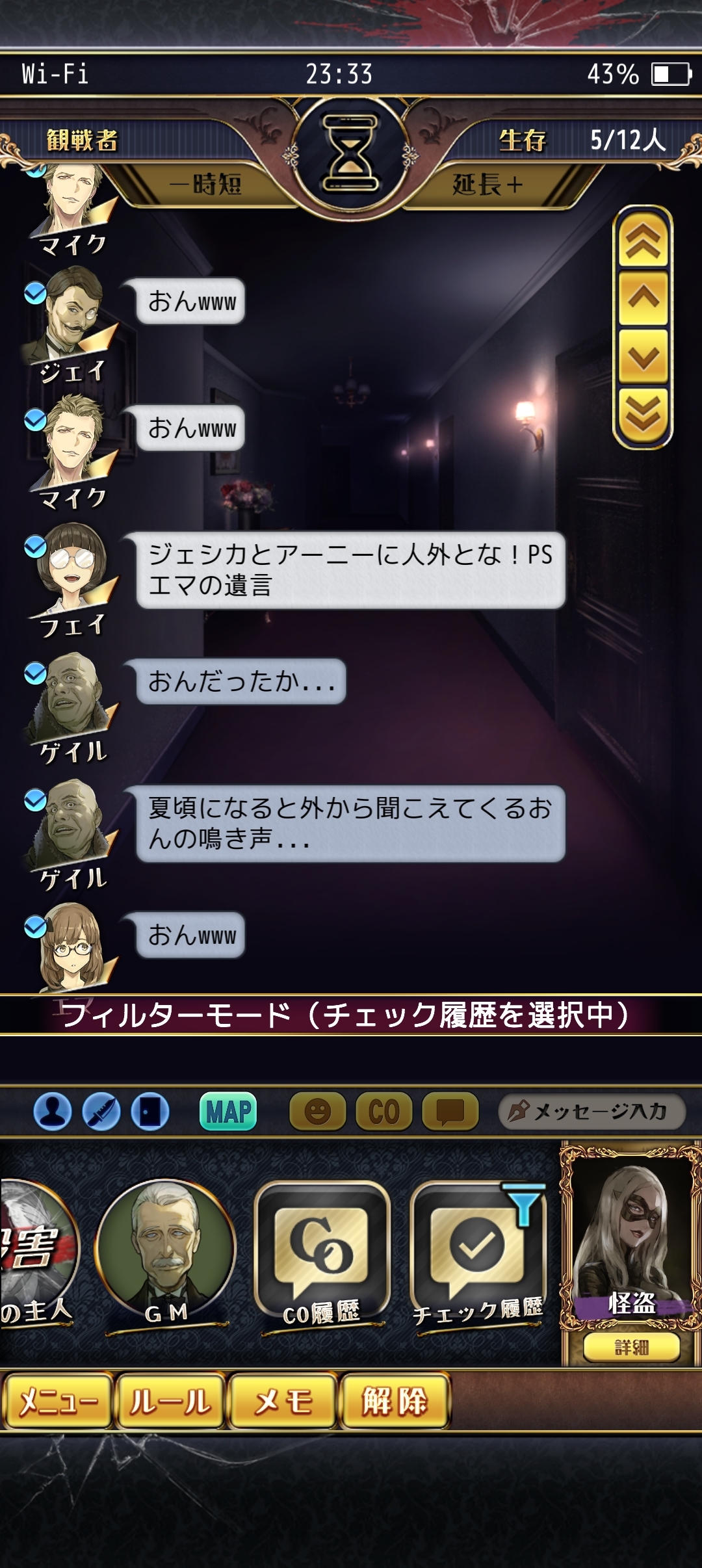
Task: Open the speech bubble preset messages
Action: (450, 1111)
